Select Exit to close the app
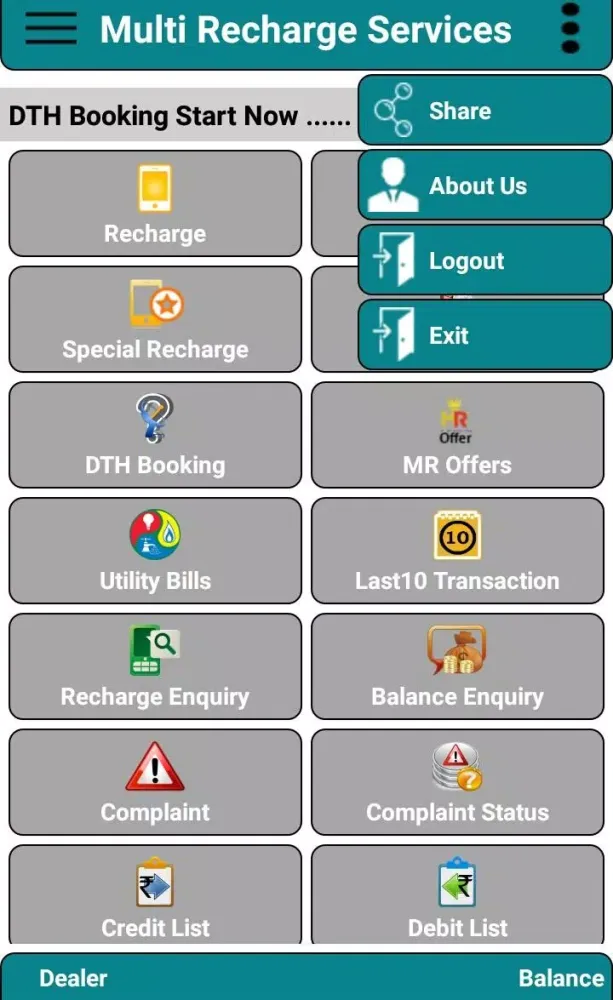Image resolution: width=613 pixels, height=1000 pixels. 485,336
